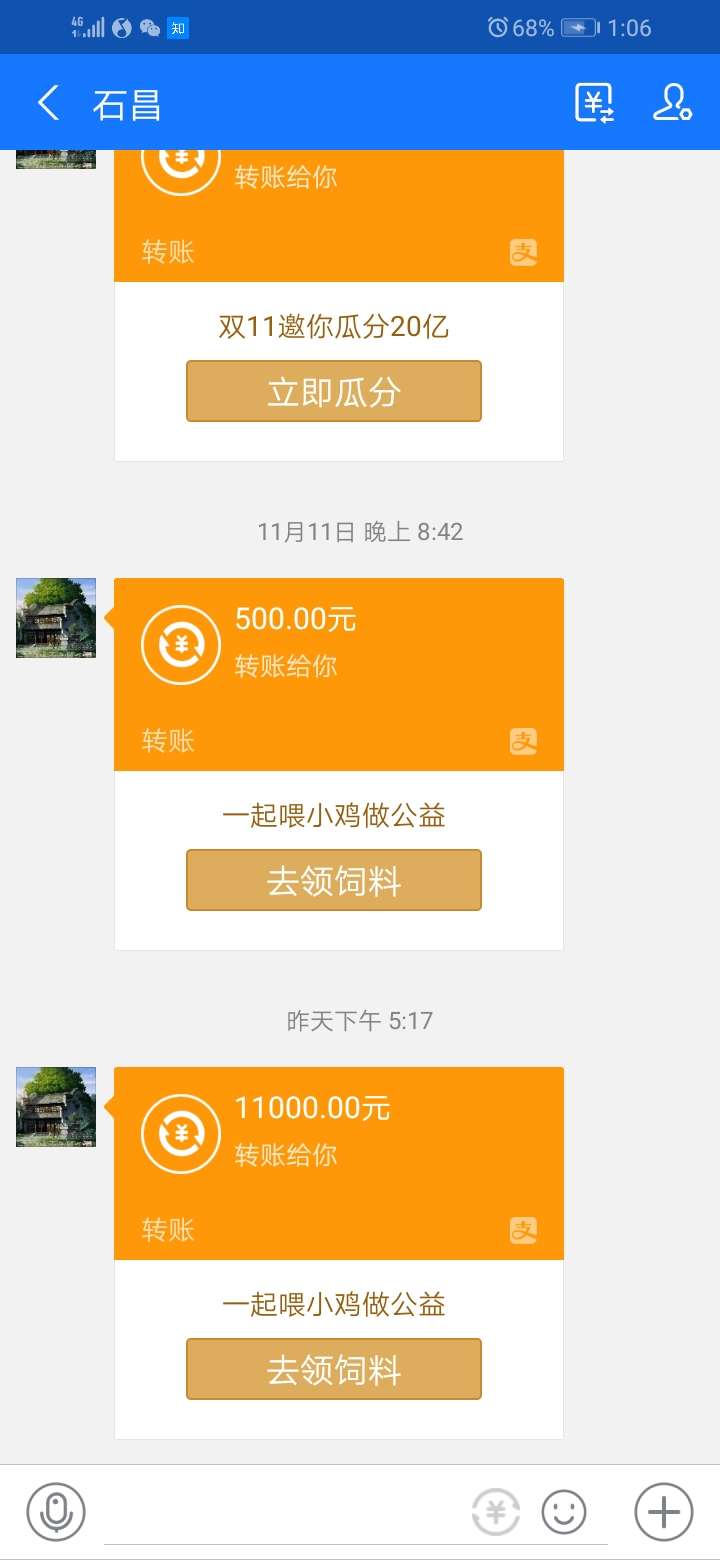Tap the sender avatar beside the 500.00元 card
This screenshot has width=720, height=1560.
55,618
